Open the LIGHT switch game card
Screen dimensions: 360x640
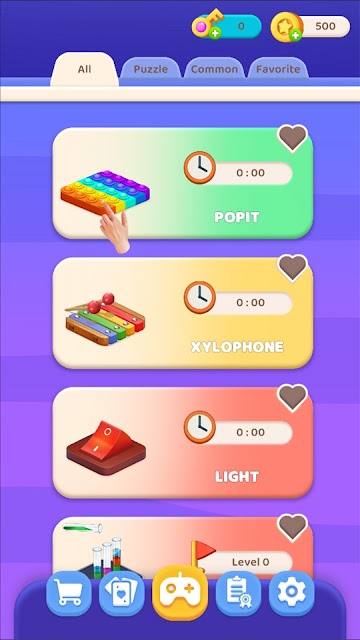pyautogui.click(x=183, y=443)
